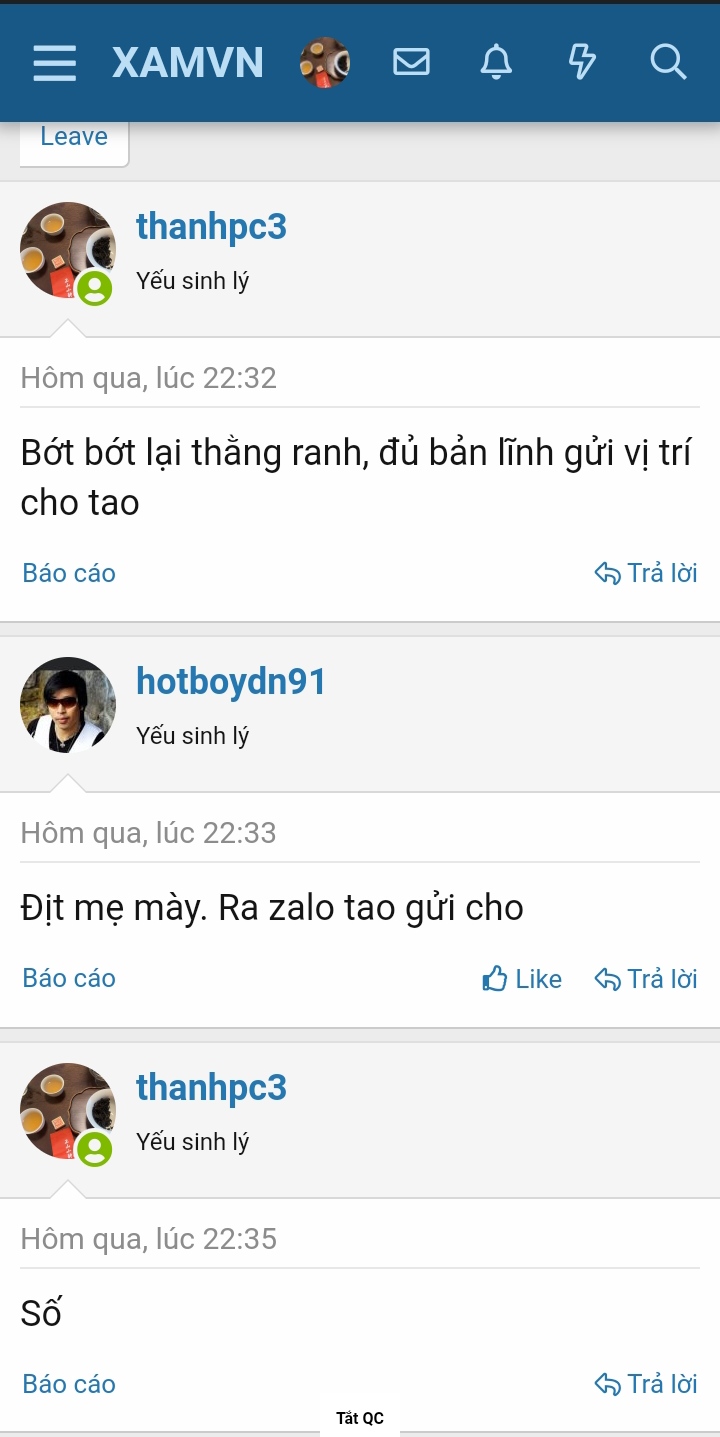This screenshot has width=720, height=1437.
Task: Report the 22:35 post via Báo cáo
Action: pos(69,1384)
